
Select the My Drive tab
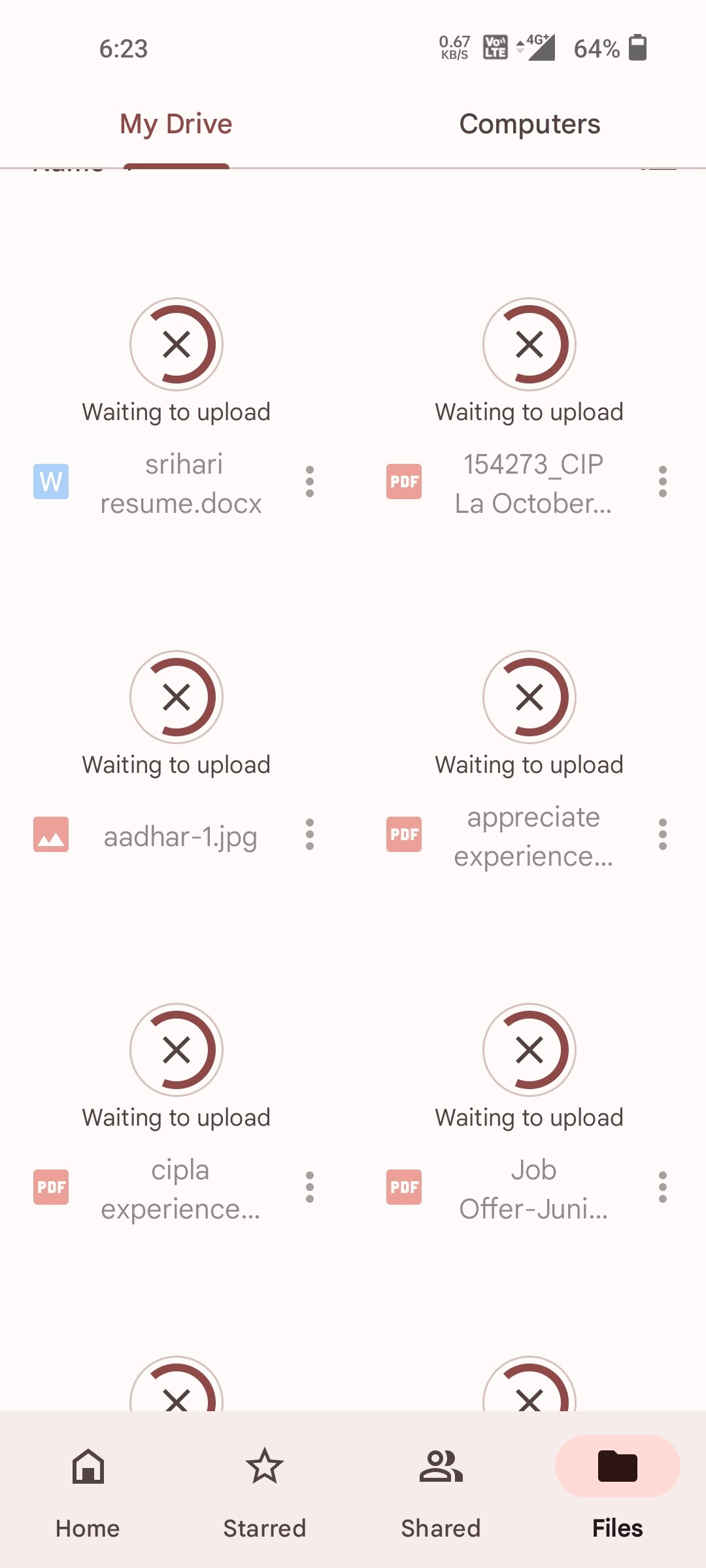tap(176, 124)
